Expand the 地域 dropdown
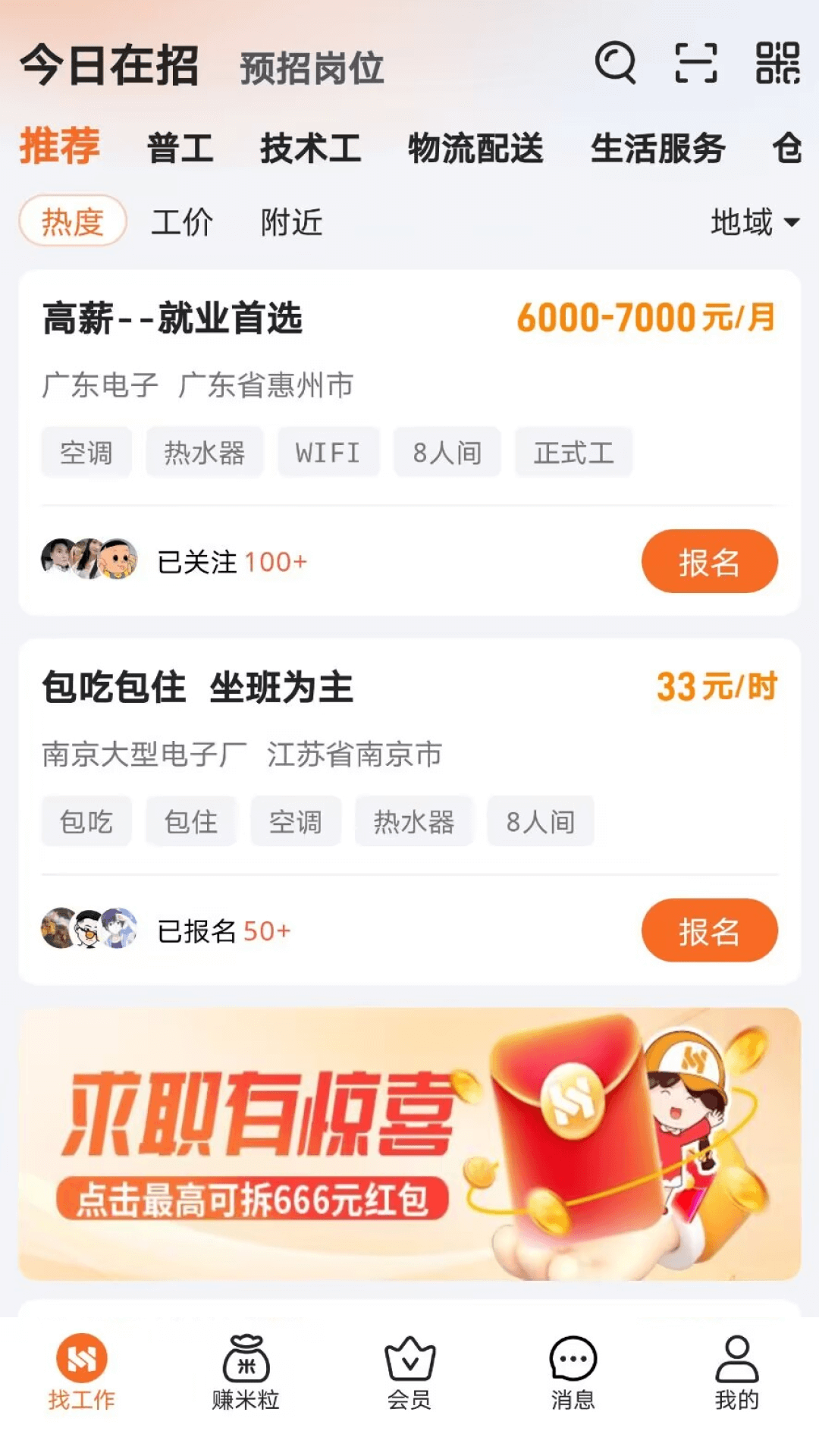This screenshot has width=819, height=1456. [755, 222]
